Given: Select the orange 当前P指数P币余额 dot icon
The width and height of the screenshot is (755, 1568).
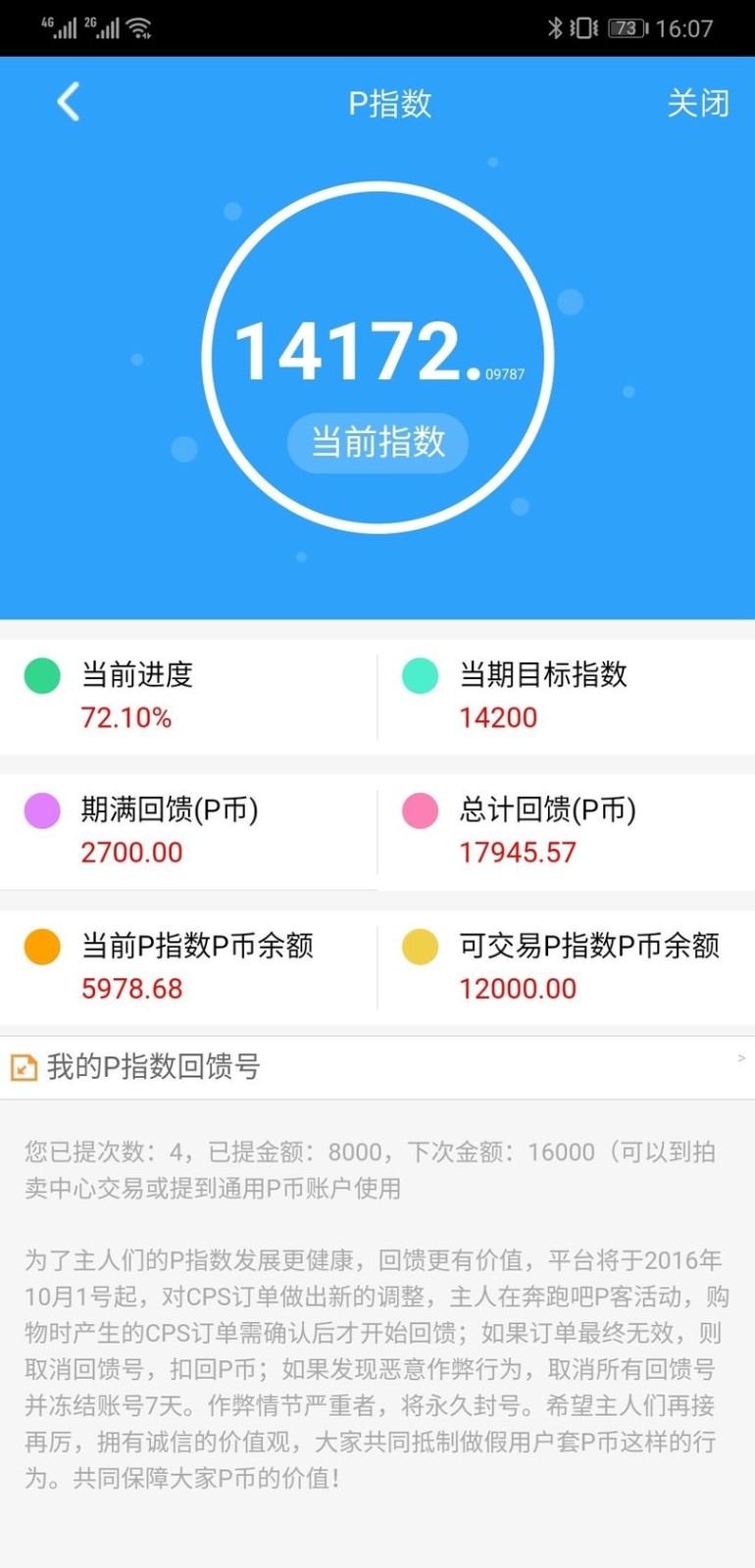Looking at the screenshot, I should (42, 946).
